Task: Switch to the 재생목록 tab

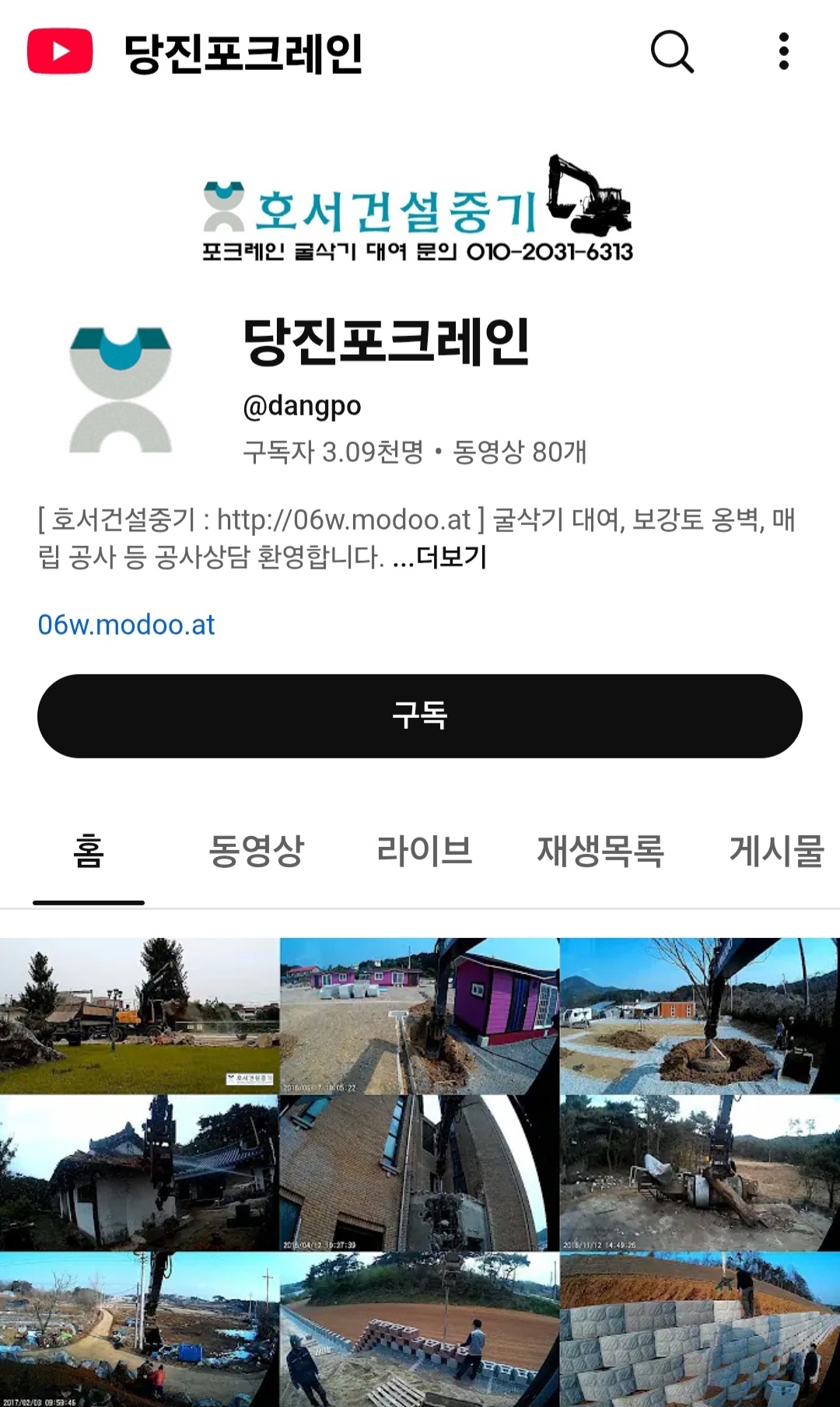Action: coord(600,852)
